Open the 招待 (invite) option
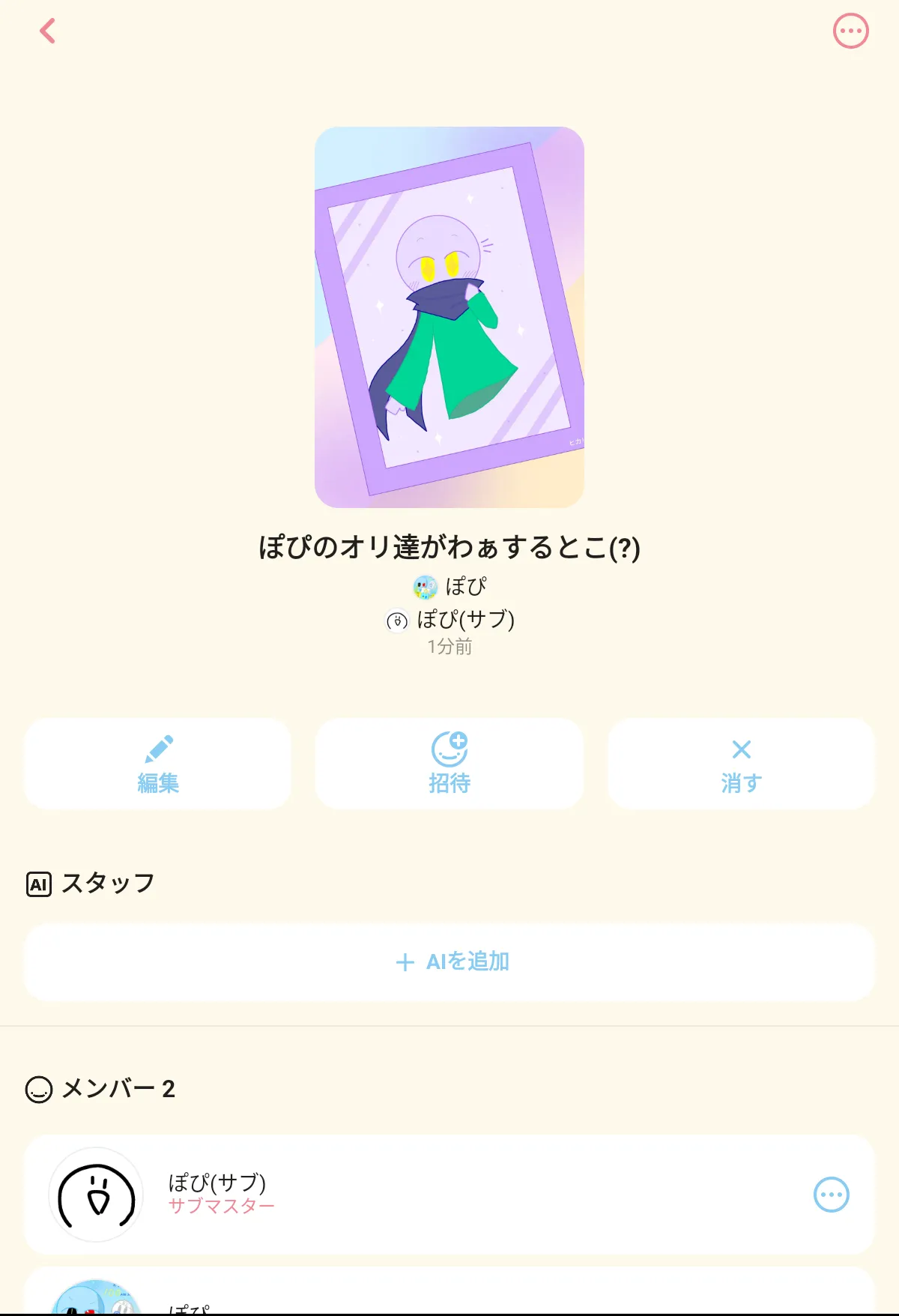The width and height of the screenshot is (899, 1316). (x=449, y=764)
